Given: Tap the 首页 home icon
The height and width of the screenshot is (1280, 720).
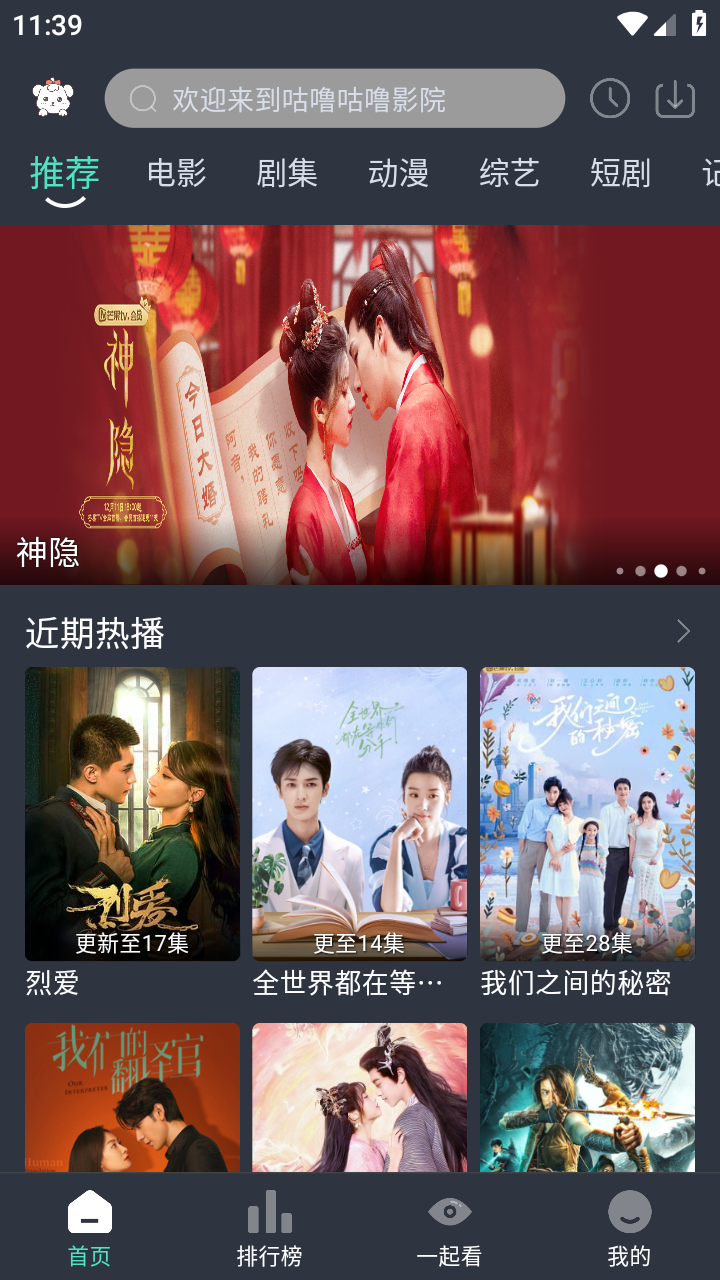Looking at the screenshot, I should (88, 1215).
